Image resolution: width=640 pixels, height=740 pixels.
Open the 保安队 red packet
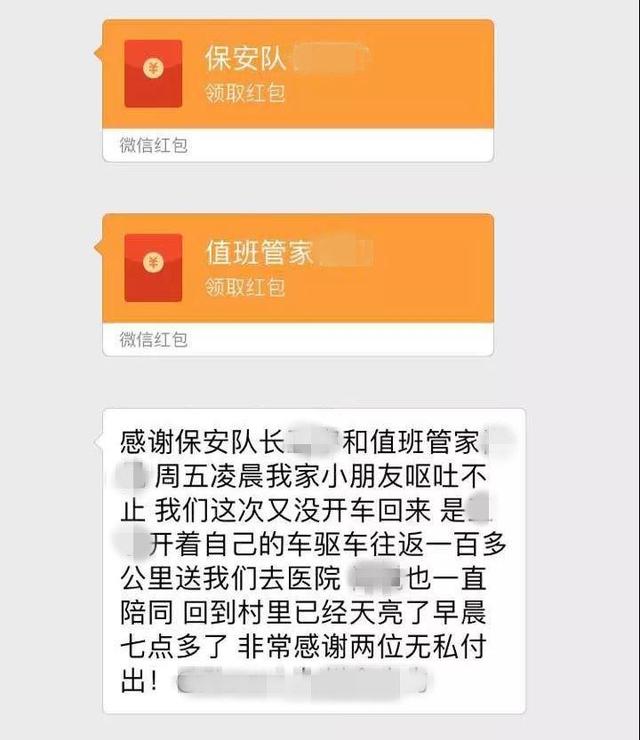click(297, 75)
